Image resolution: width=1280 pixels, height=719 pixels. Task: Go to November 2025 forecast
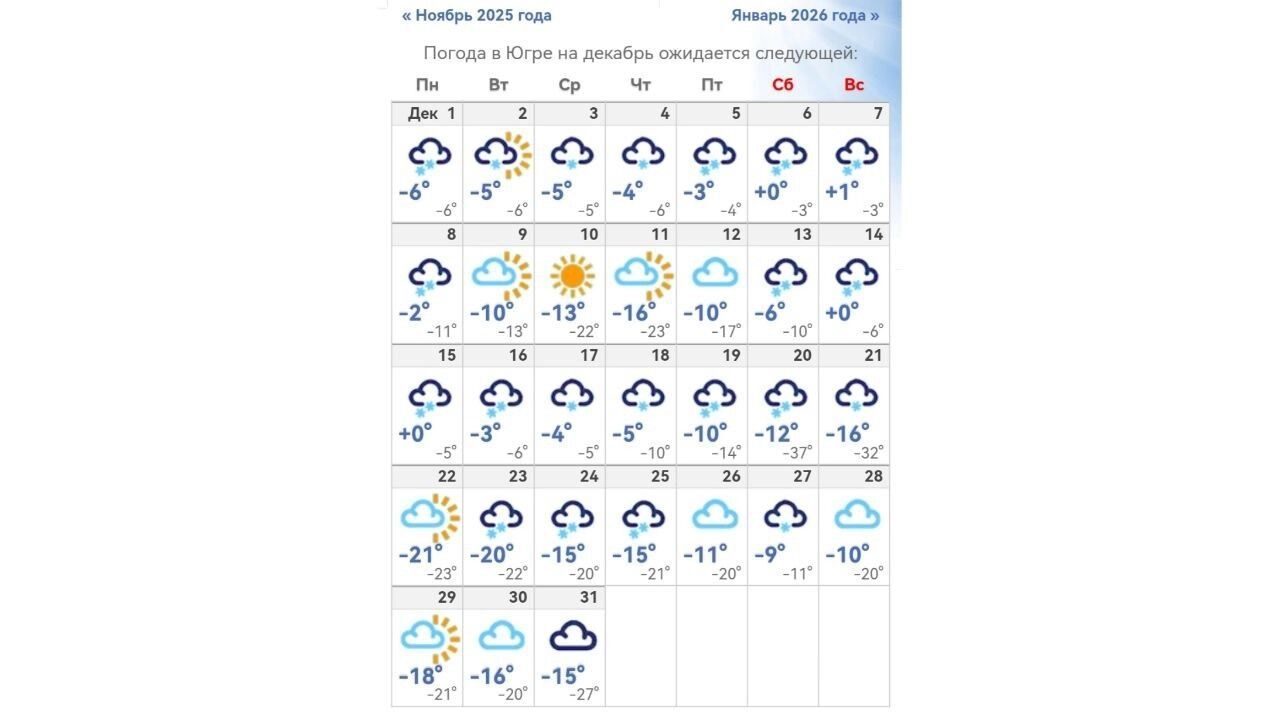click(x=477, y=16)
